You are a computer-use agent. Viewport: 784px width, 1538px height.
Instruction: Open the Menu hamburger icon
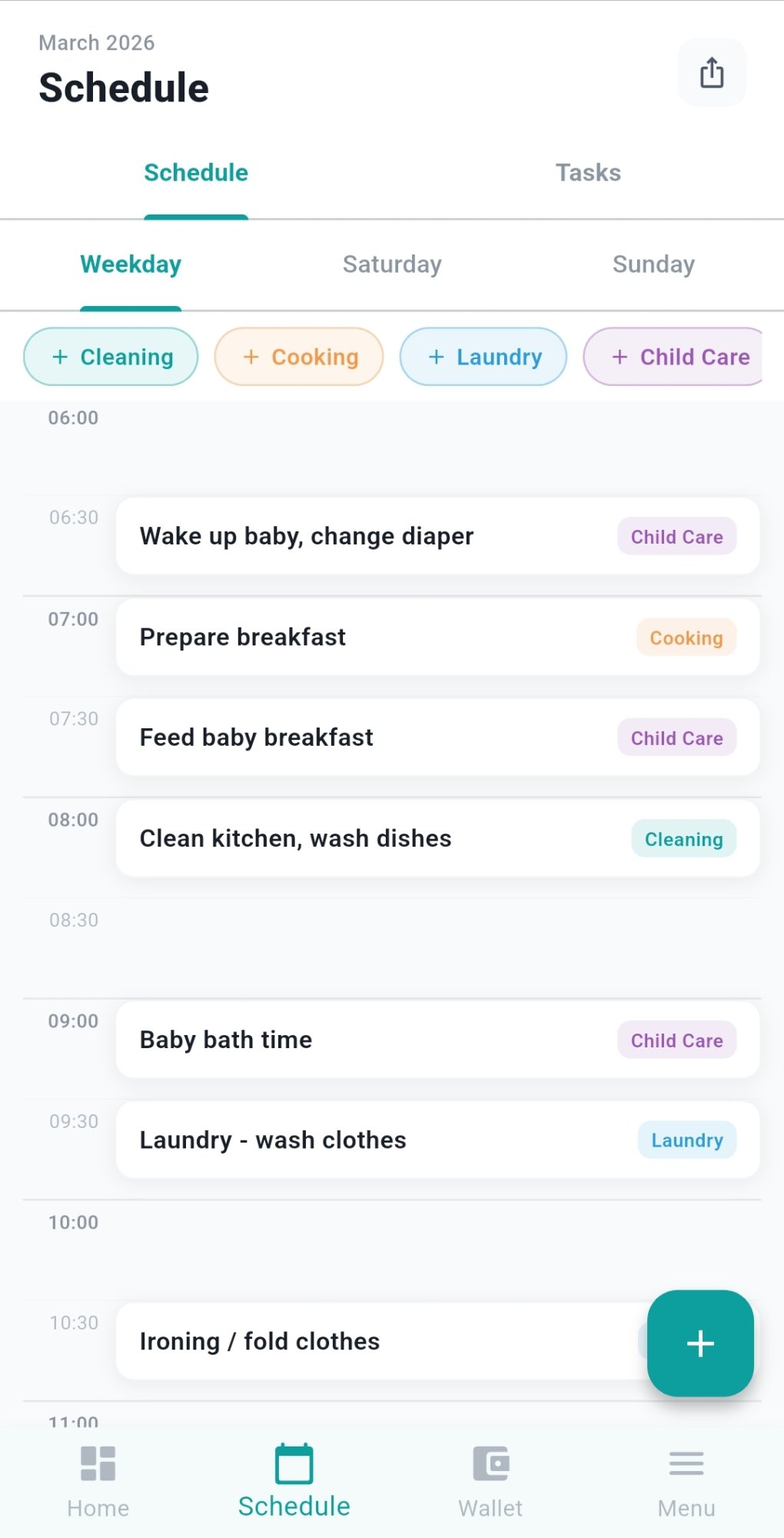(686, 1463)
